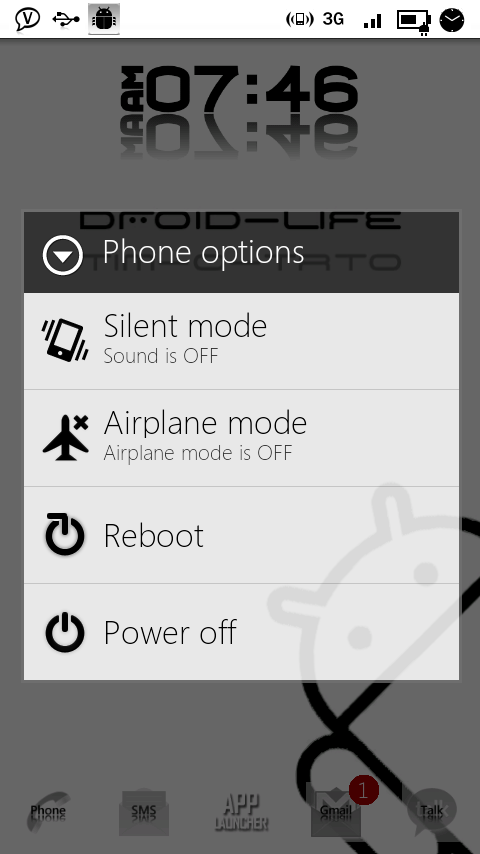This screenshot has width=480, height=854.
Task: Select Reboot from the menu
Action: pyautogui.click(x=241, y=535)
